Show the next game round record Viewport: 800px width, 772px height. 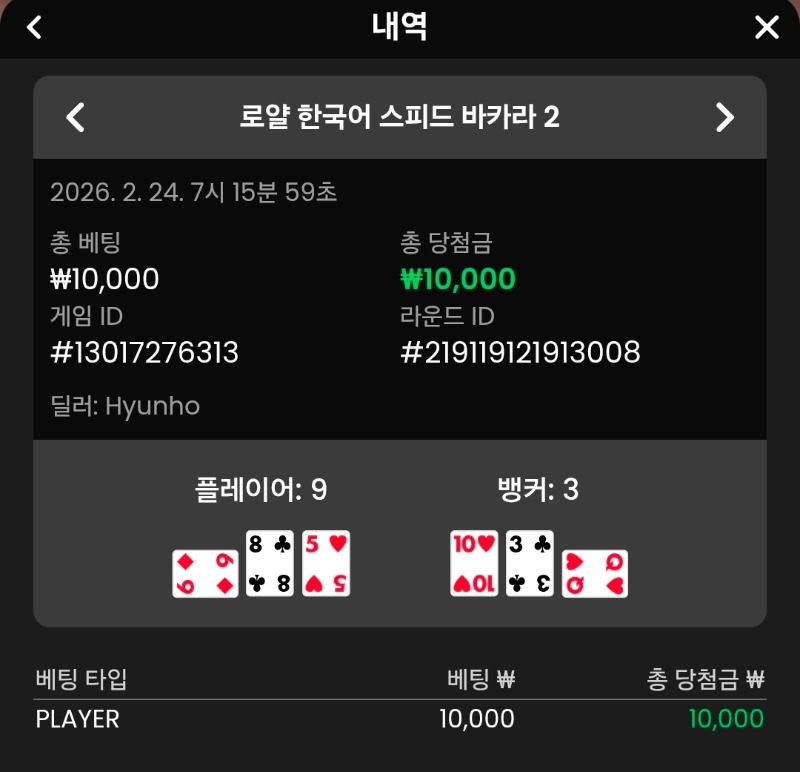(725, 117)
